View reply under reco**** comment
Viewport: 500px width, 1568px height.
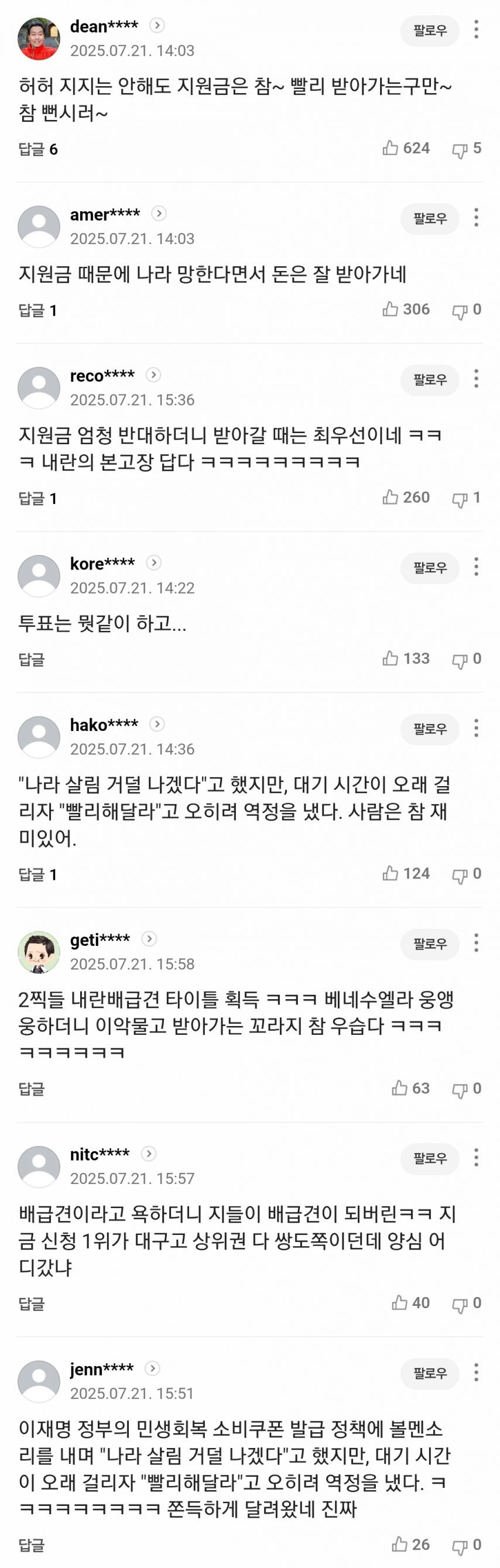pos(37,499)
